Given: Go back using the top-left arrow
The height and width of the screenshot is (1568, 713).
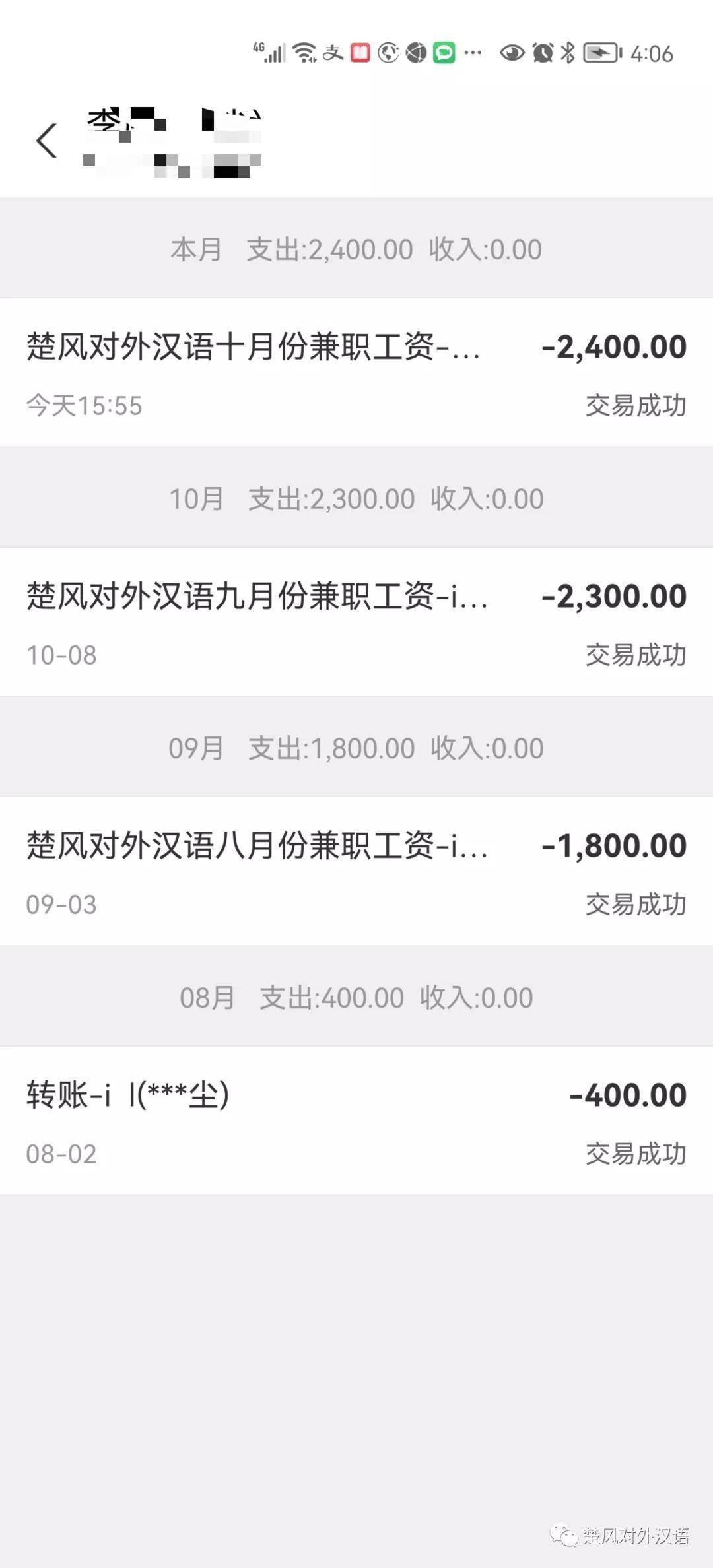Looking at the screenshot, I should tap(46, 141).
